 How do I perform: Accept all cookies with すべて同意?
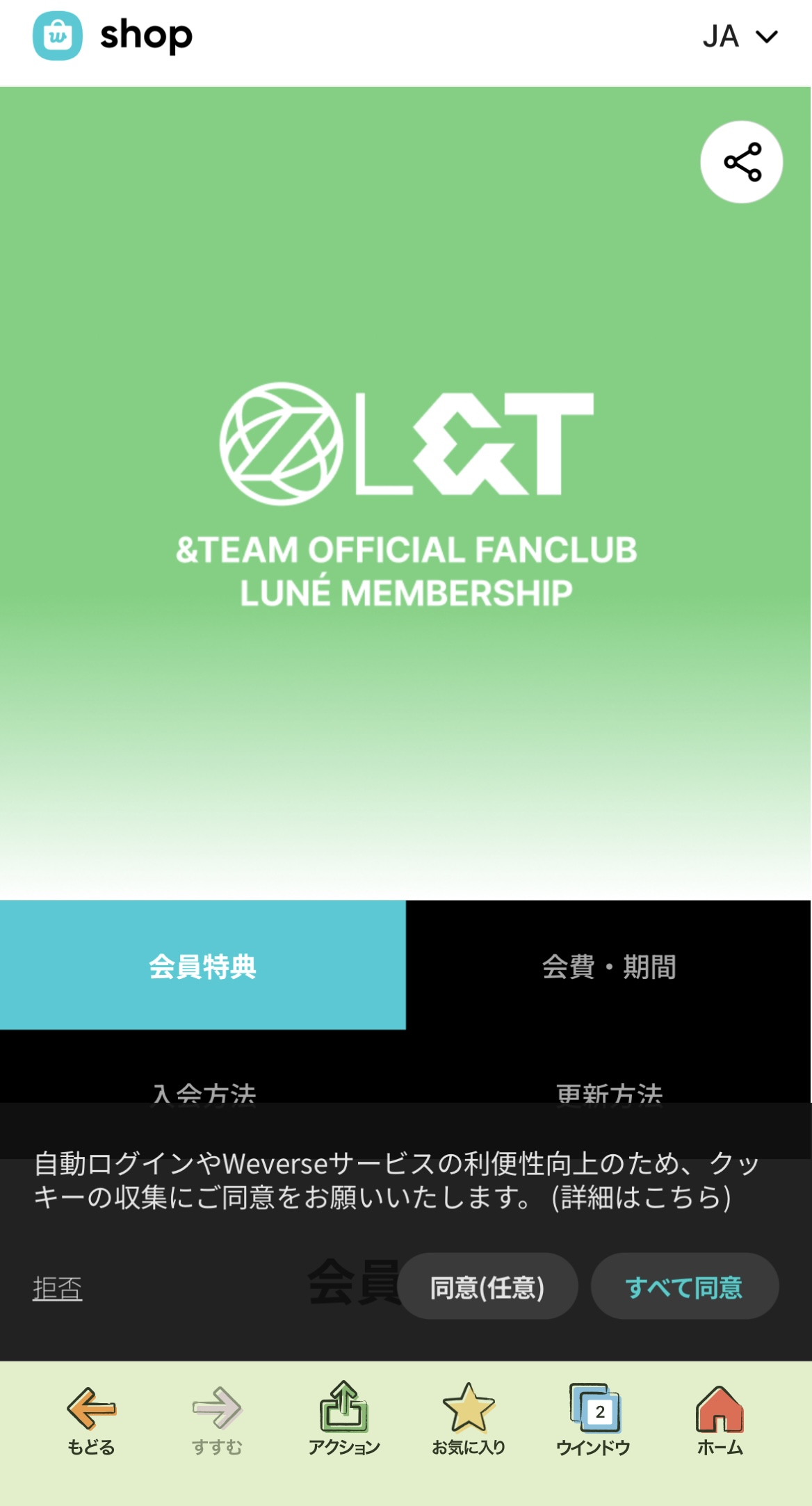(x=684, y=1287)
